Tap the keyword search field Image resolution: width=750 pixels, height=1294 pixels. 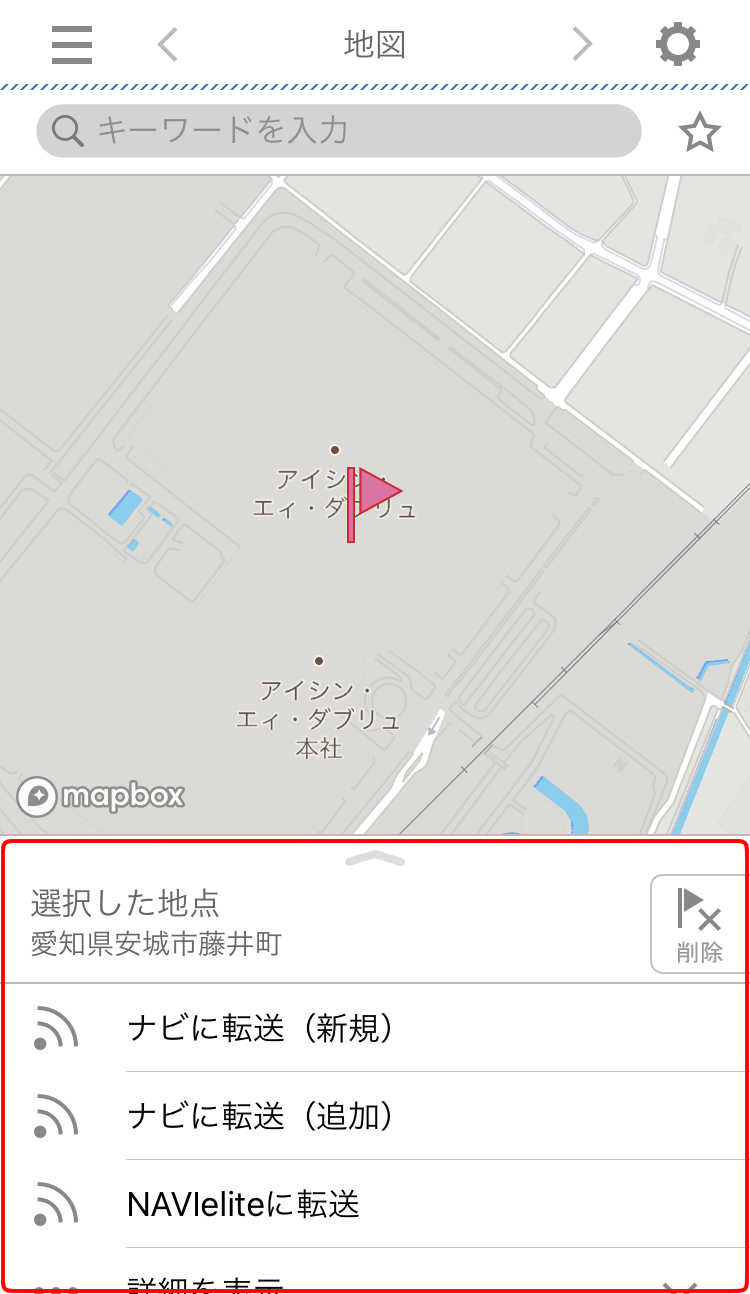click(x=338, y=131)
